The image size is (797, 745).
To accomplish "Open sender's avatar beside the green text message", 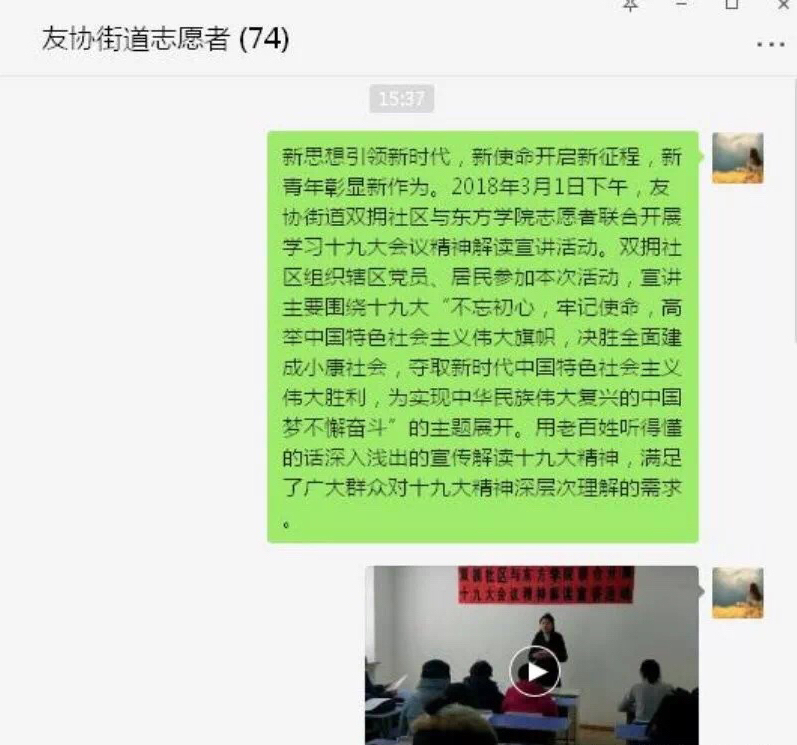I will (737, 157).
